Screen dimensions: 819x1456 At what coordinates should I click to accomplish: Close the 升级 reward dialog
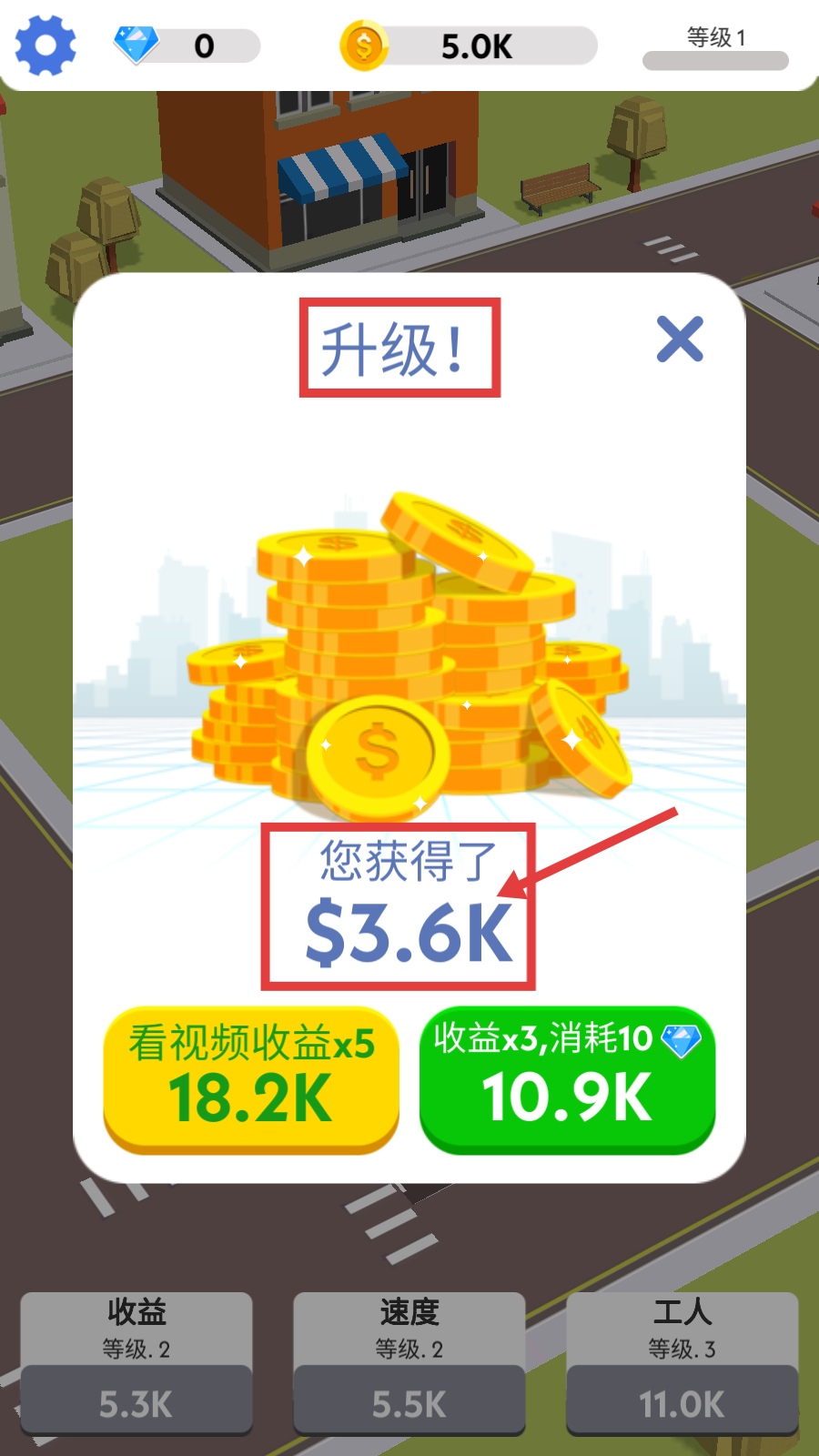(x=680, y=339)
